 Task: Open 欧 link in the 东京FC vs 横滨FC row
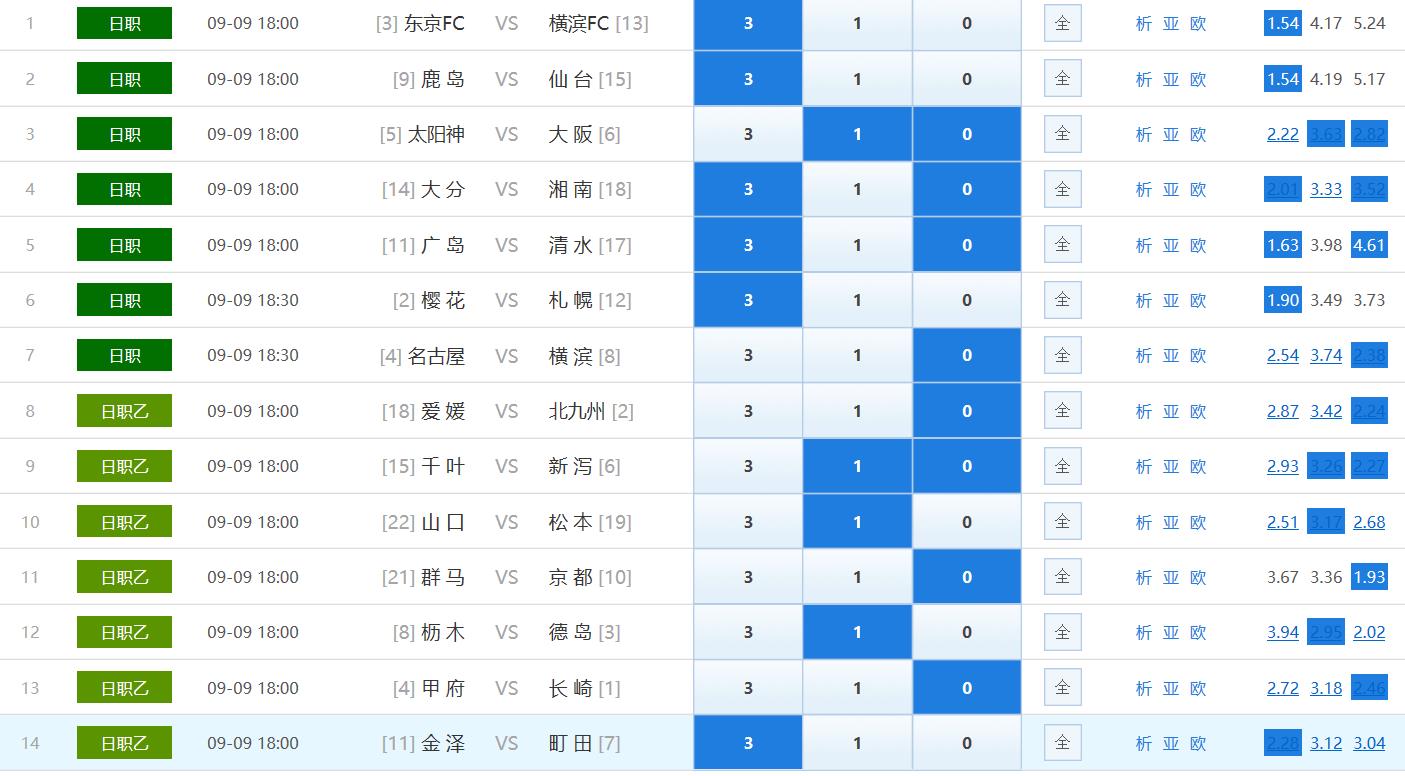click(1198, 24)
